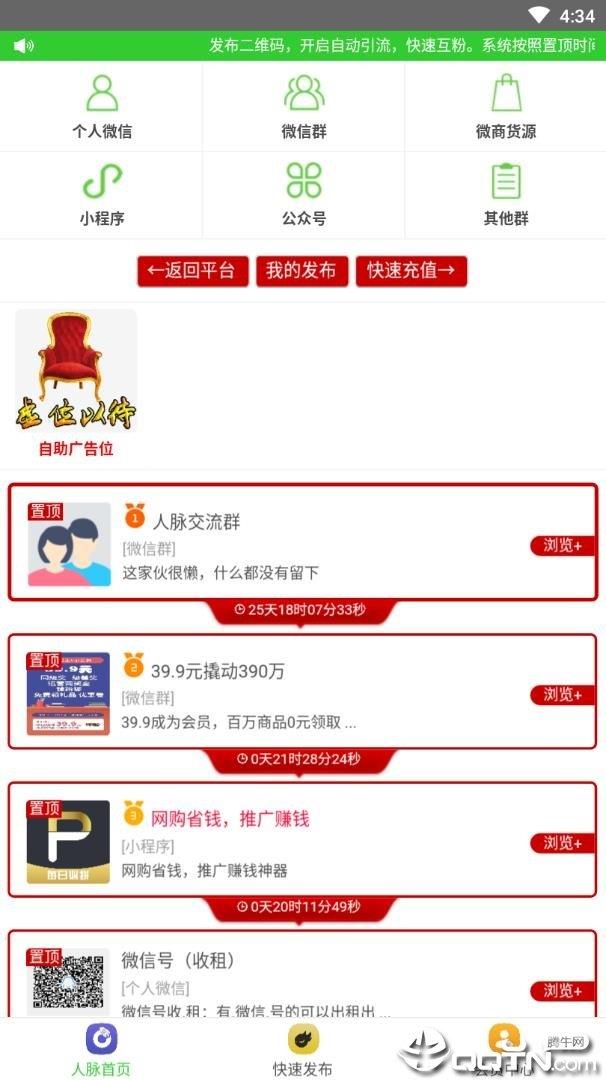Tap 浏览+ on 人脉交流群
The width and height of the screenshot is (606, 1080).
coord(562,545)
